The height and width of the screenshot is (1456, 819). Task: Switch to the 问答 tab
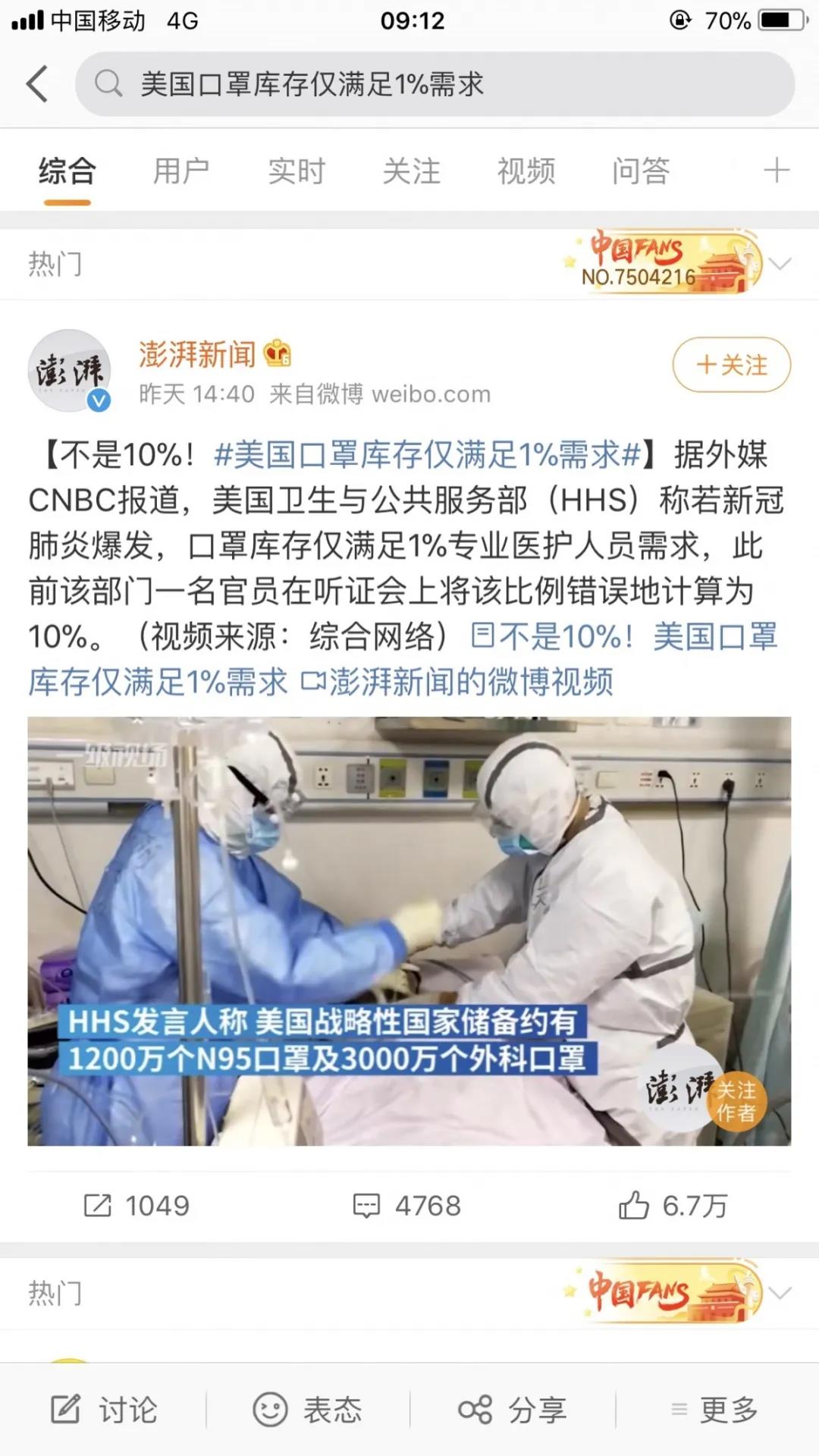click(x=641, y=171)
